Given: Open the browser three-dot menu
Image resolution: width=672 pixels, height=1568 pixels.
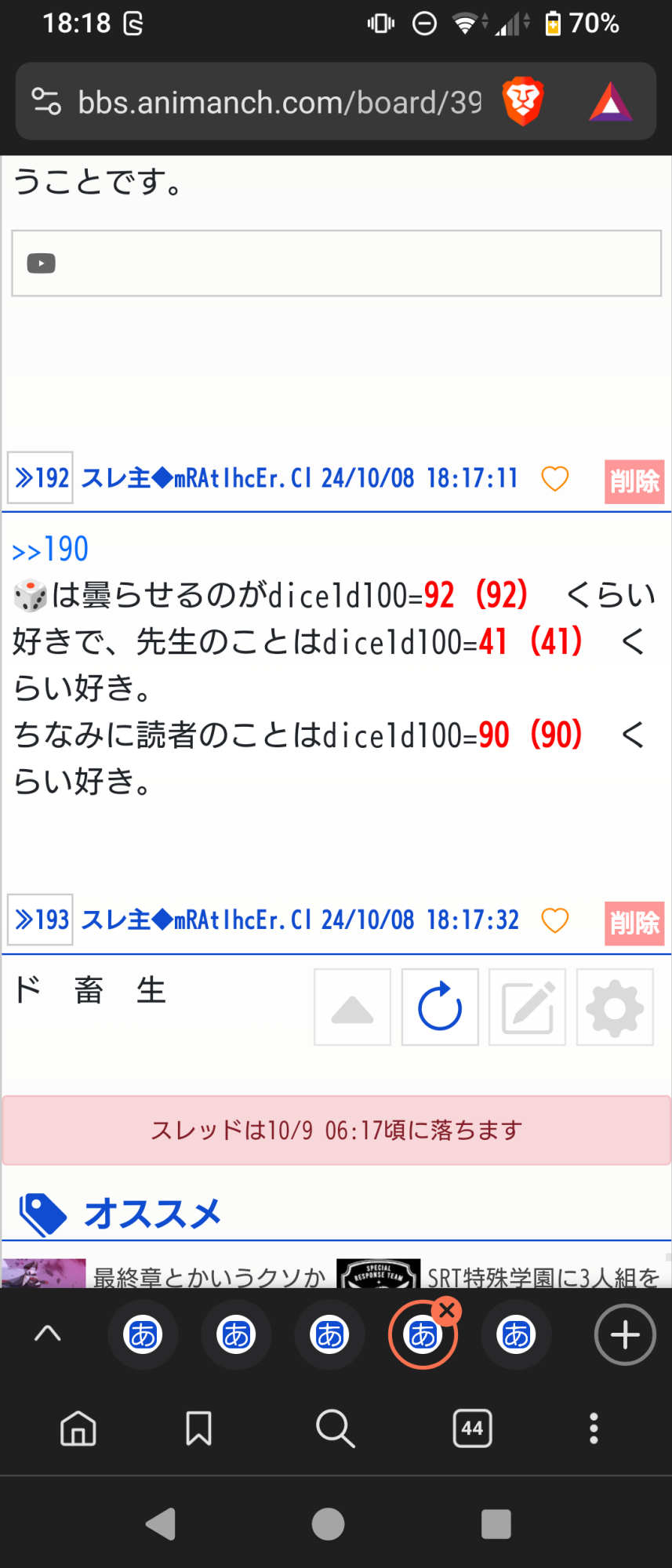Looking at the screenshot, I should point(594,1428).
